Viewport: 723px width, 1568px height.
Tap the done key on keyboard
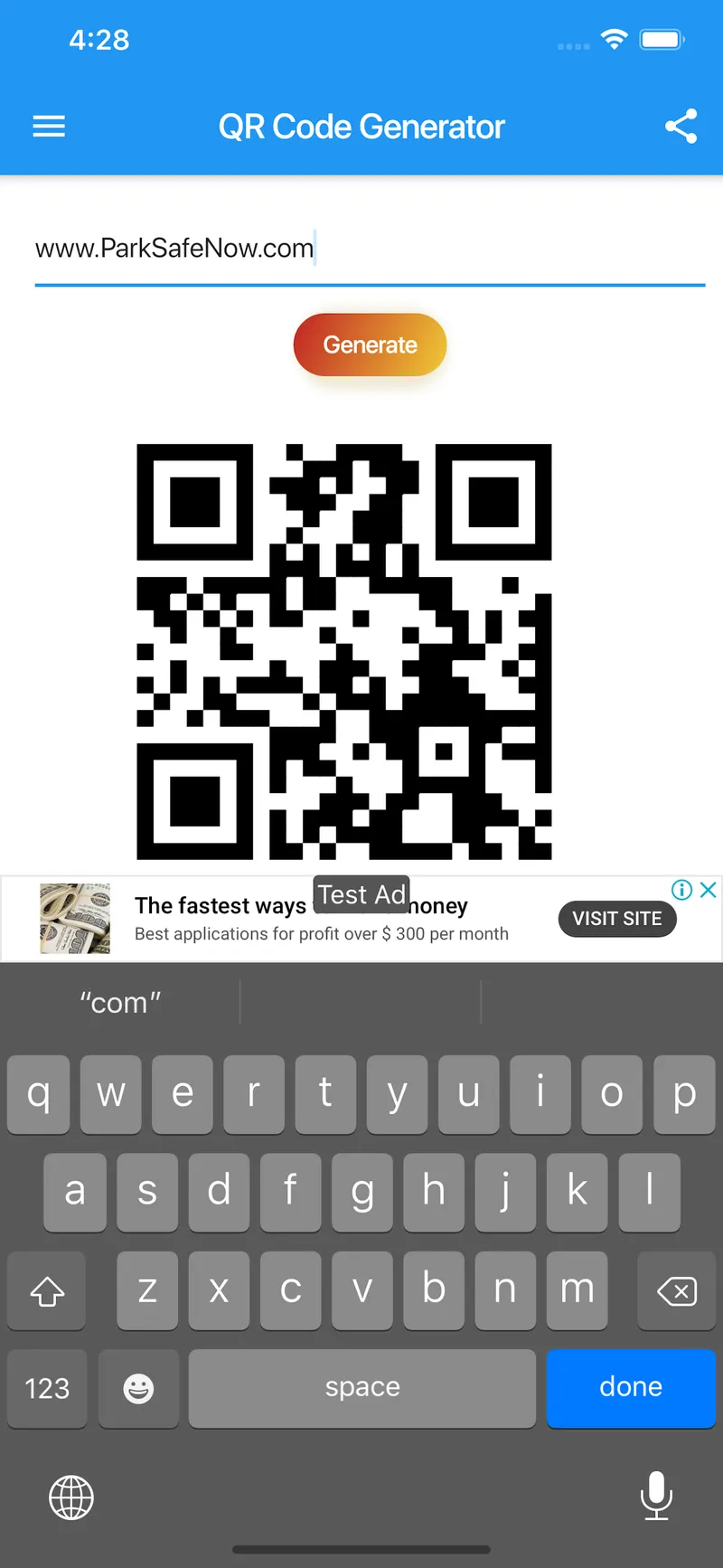click(631, 1388)
